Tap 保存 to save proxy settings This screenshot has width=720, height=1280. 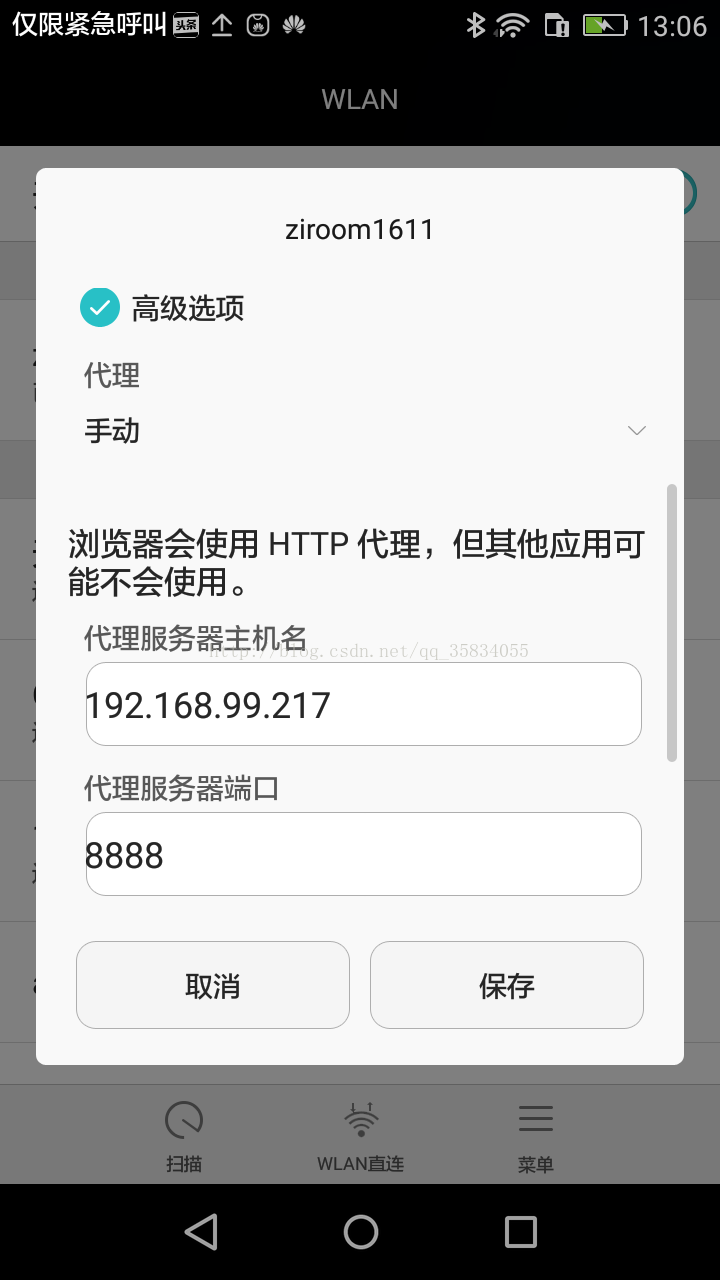pyautogui.click(x=507, y=985)
